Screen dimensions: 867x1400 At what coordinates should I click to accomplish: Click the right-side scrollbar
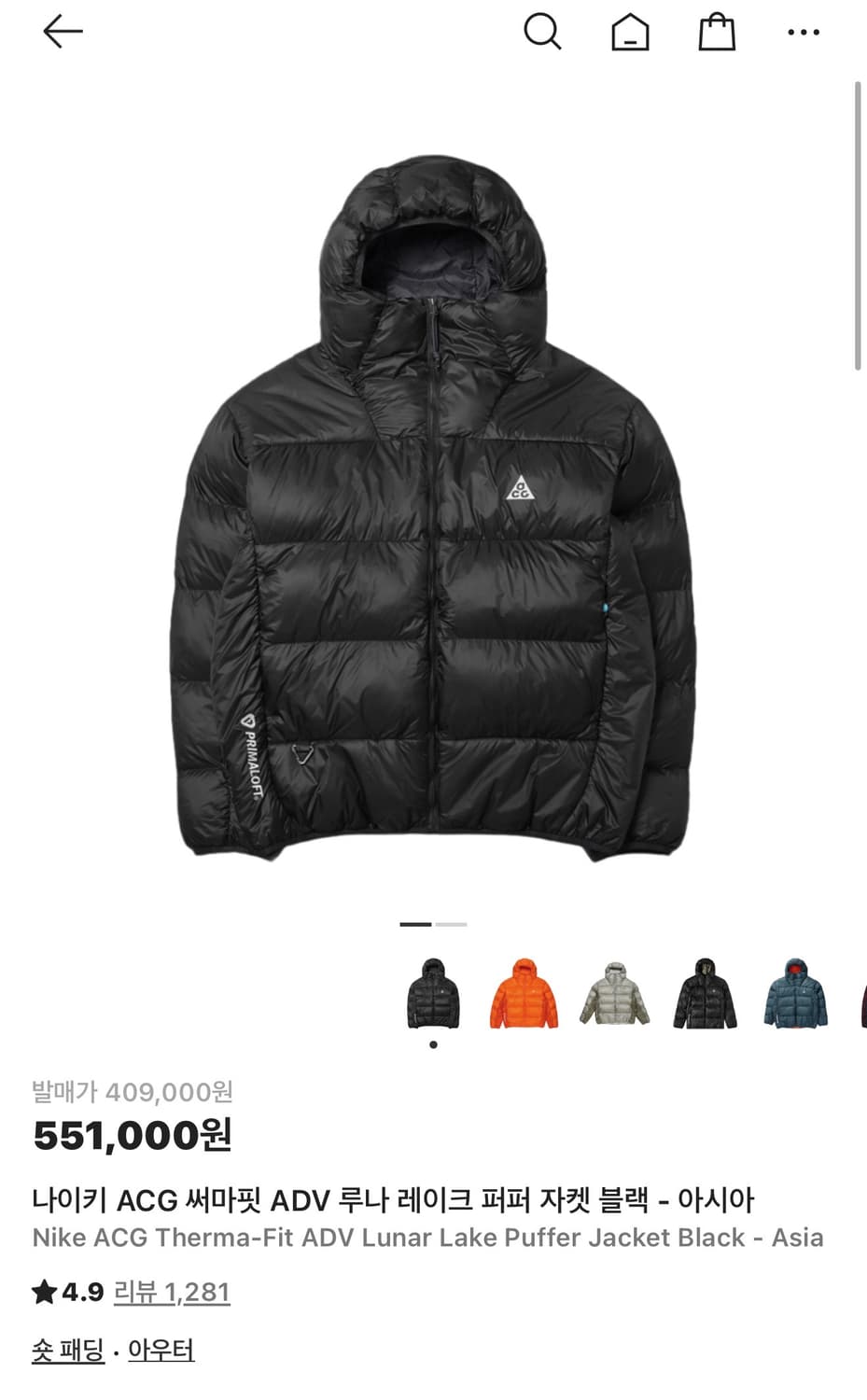(x=858, y=224)
